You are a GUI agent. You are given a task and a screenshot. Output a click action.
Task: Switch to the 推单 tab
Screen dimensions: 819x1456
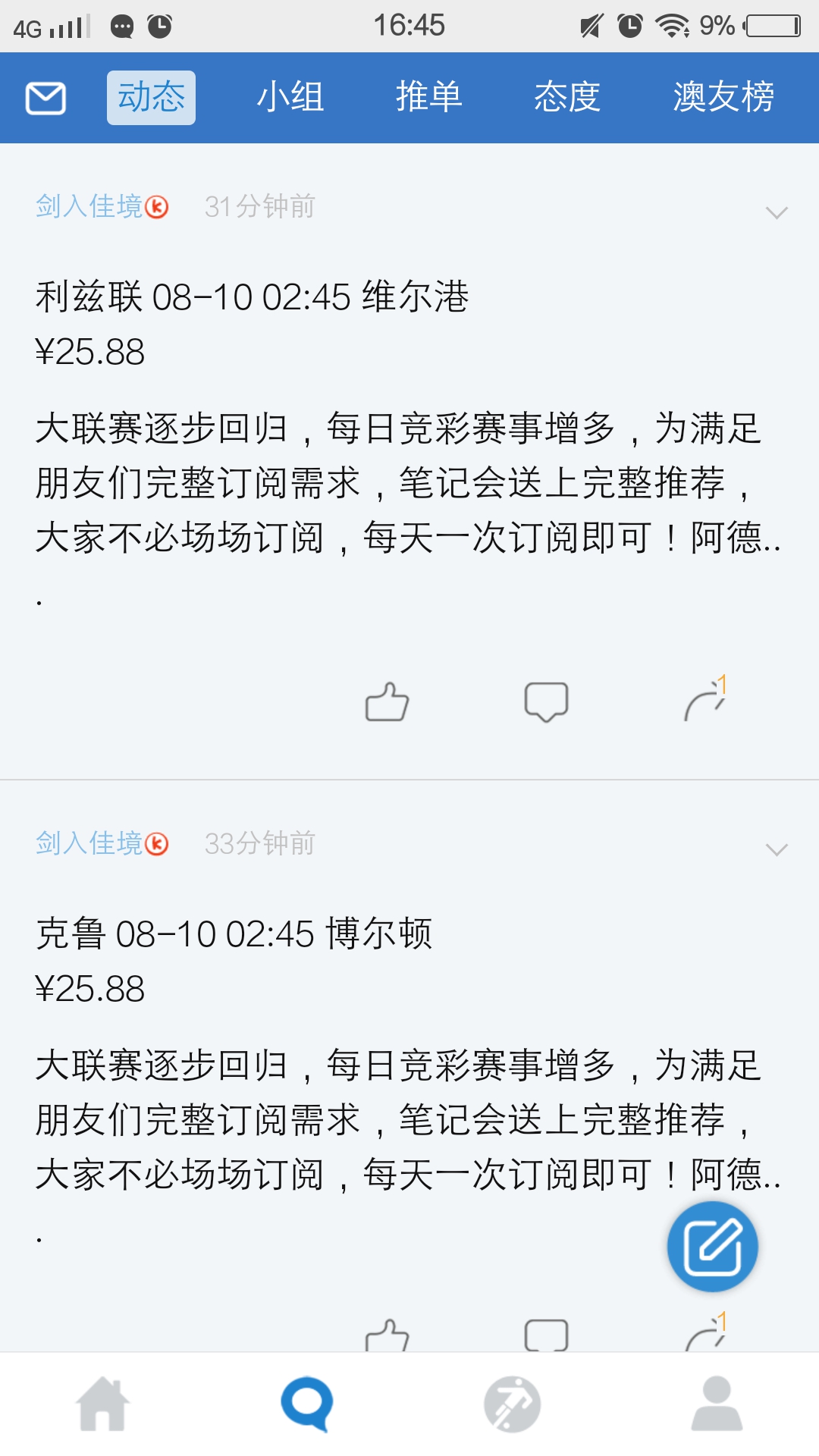(429, 98)
